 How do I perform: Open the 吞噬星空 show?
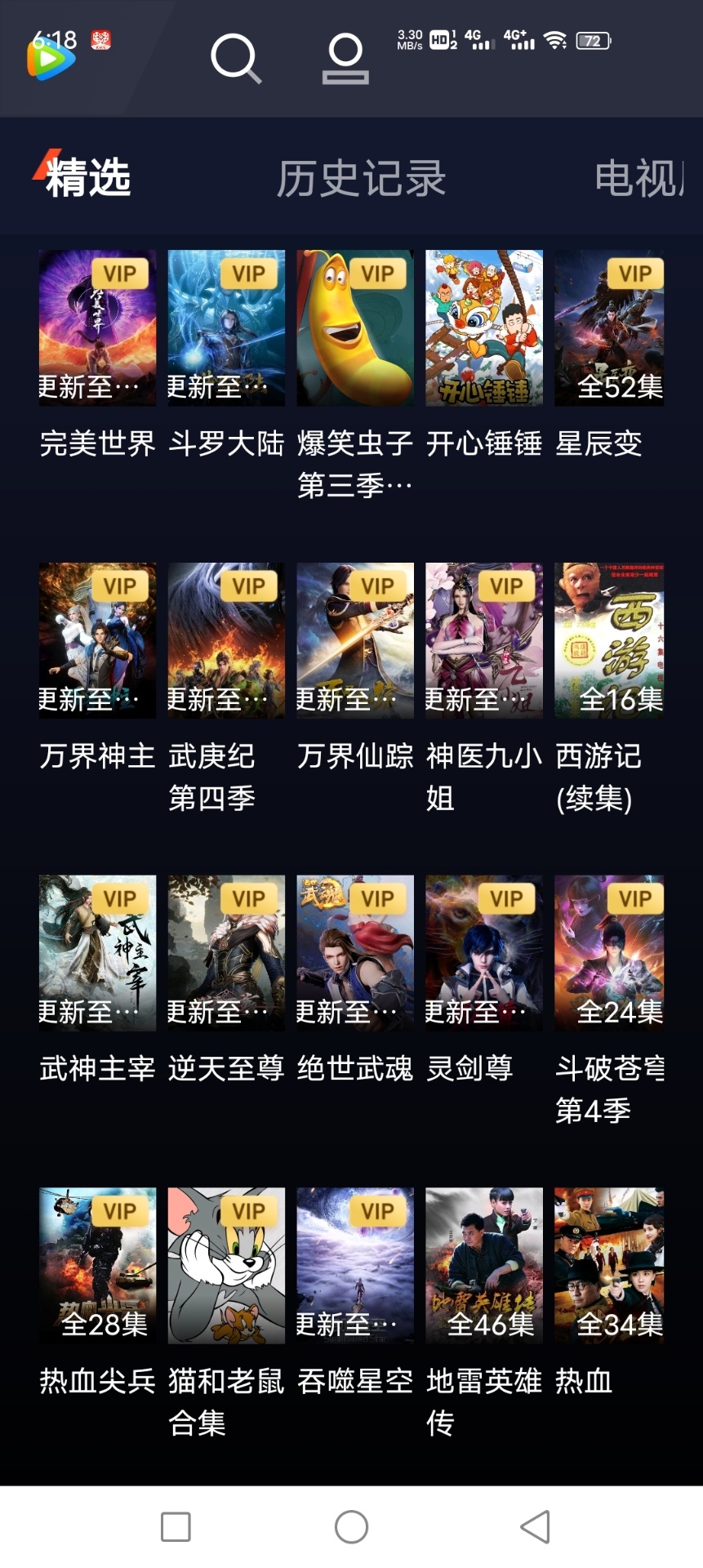click(354, 1266)
